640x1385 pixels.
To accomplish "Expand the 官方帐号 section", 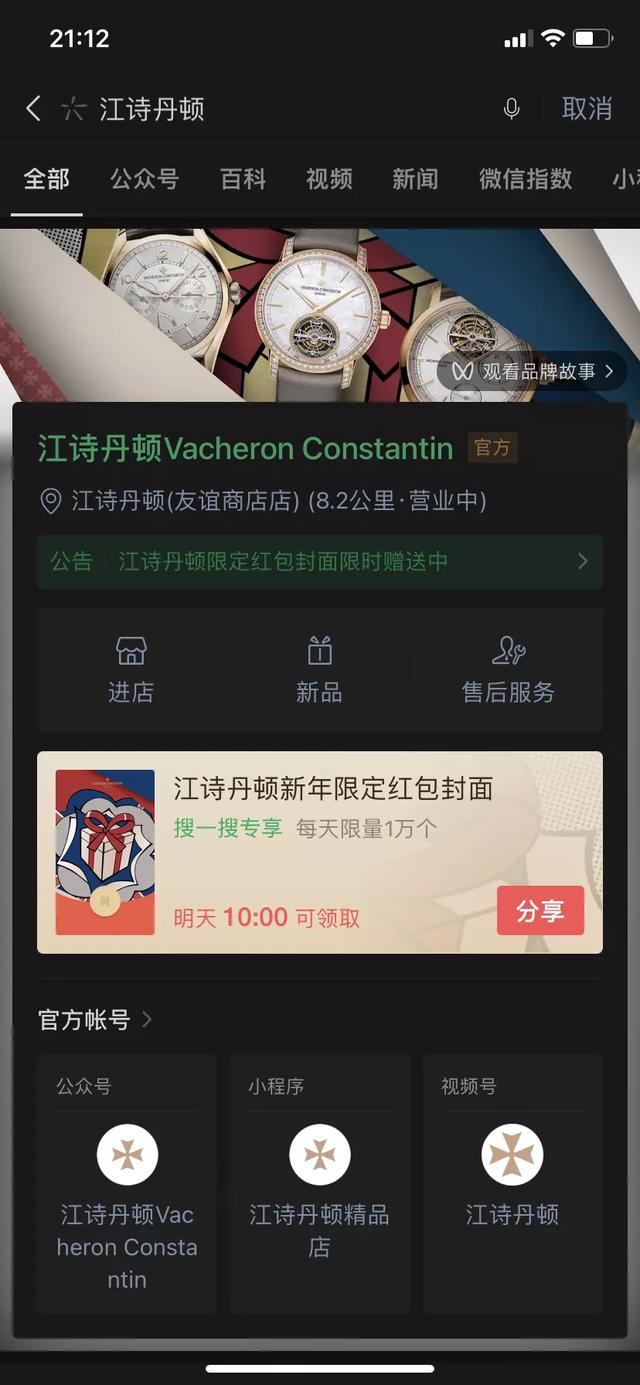I will coord(96,1020).
